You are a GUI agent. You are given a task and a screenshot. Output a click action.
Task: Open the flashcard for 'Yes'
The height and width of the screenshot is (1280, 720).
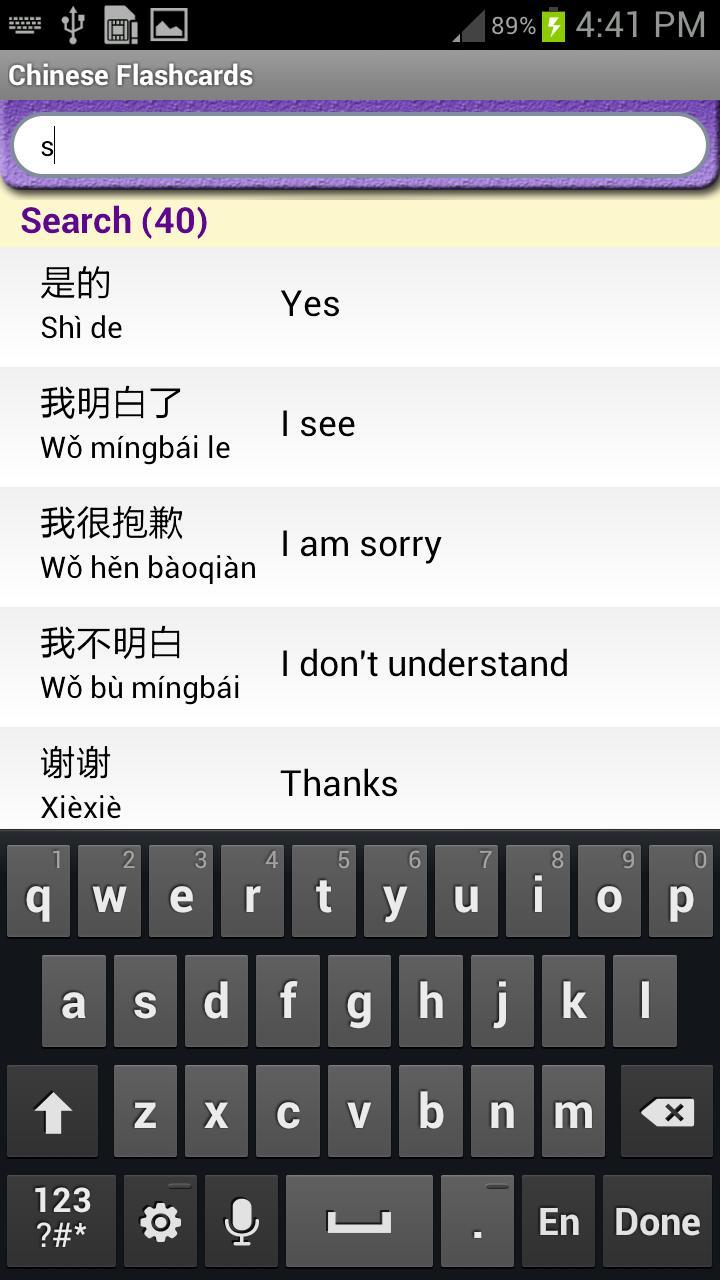[x=360, y=305]
